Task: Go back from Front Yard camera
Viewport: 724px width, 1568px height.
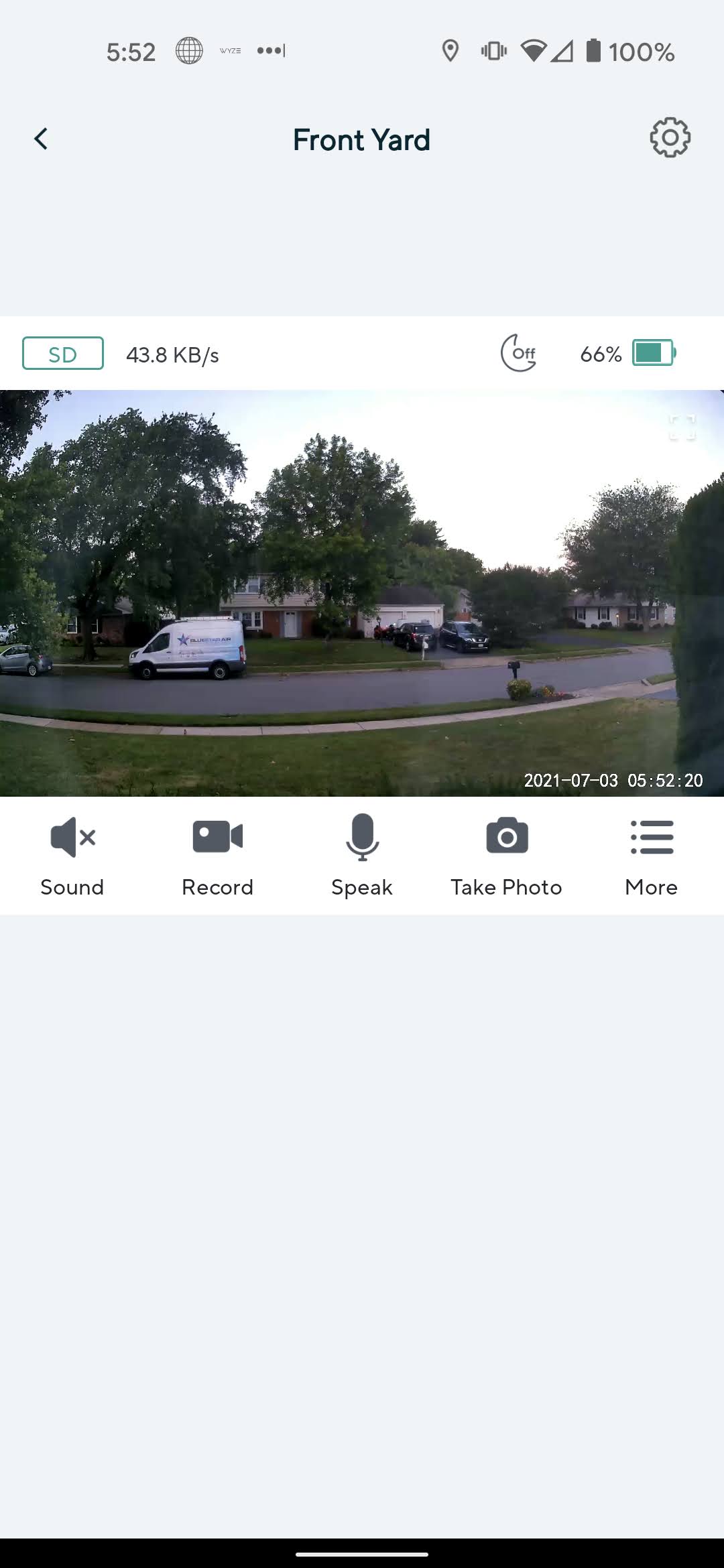Action: point(41,139)
